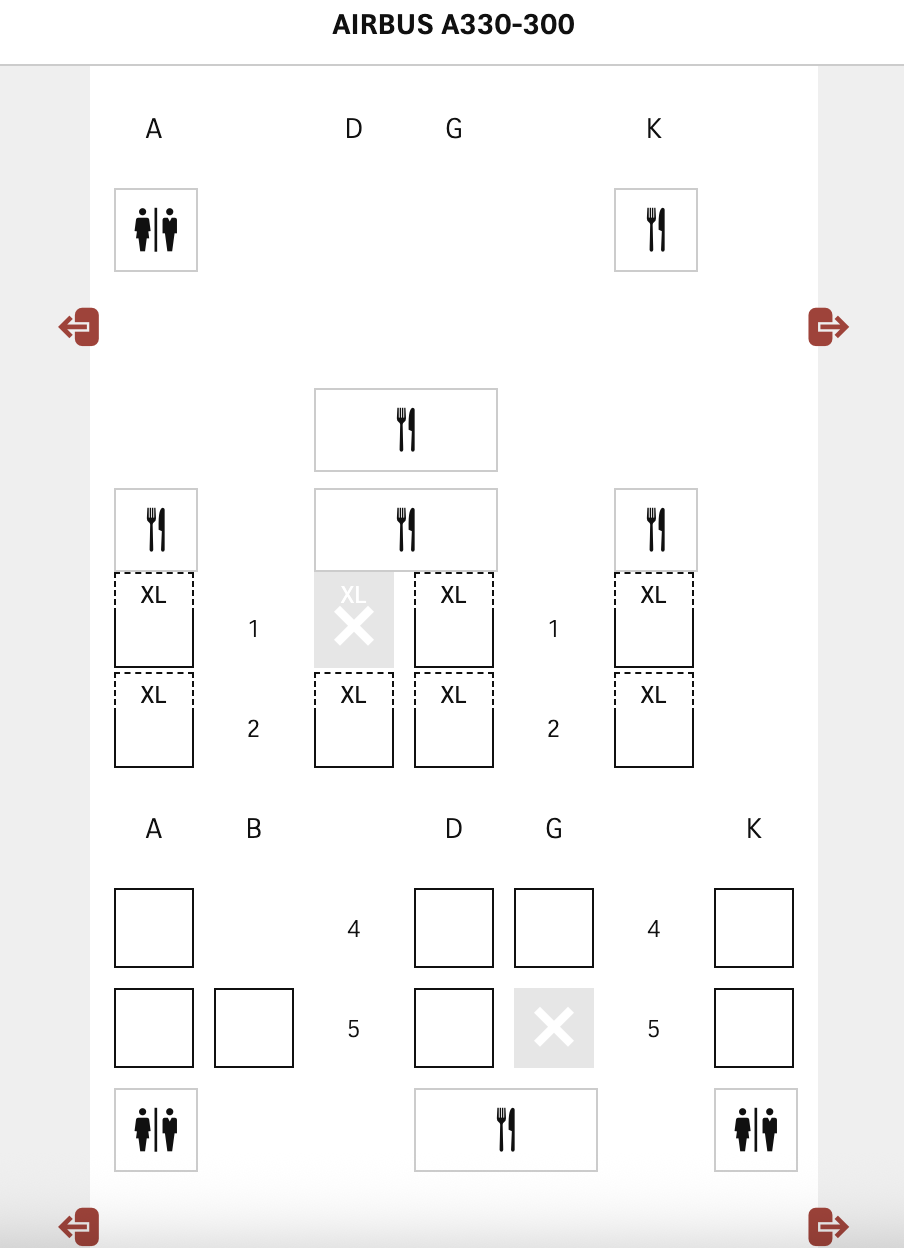Pick XL seat 2G

(454, 720)
